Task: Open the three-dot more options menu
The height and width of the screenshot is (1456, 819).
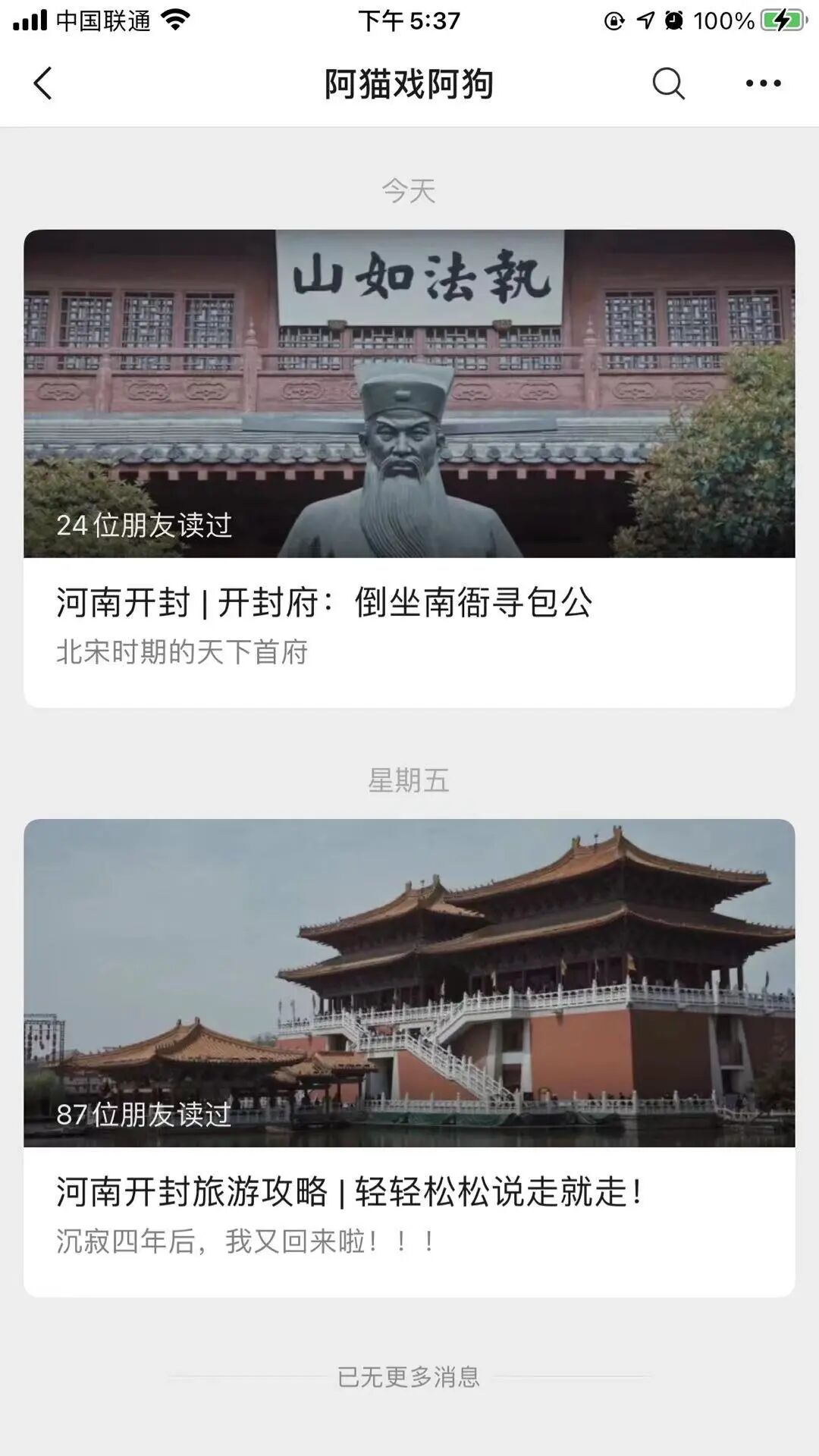Action: (x=763, y=83)
